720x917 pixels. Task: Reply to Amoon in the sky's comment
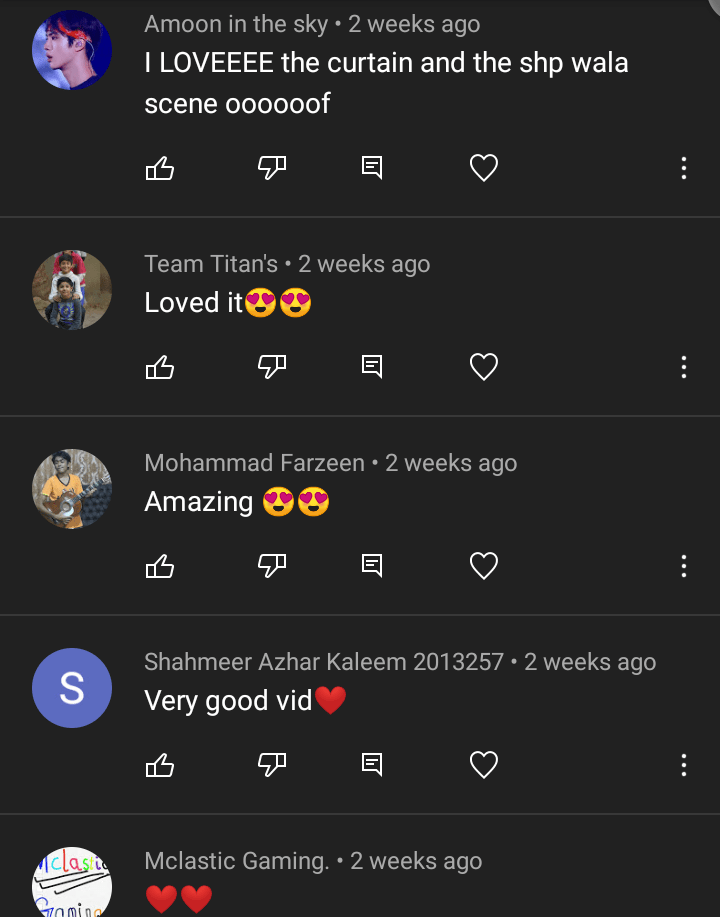(372, 168)
